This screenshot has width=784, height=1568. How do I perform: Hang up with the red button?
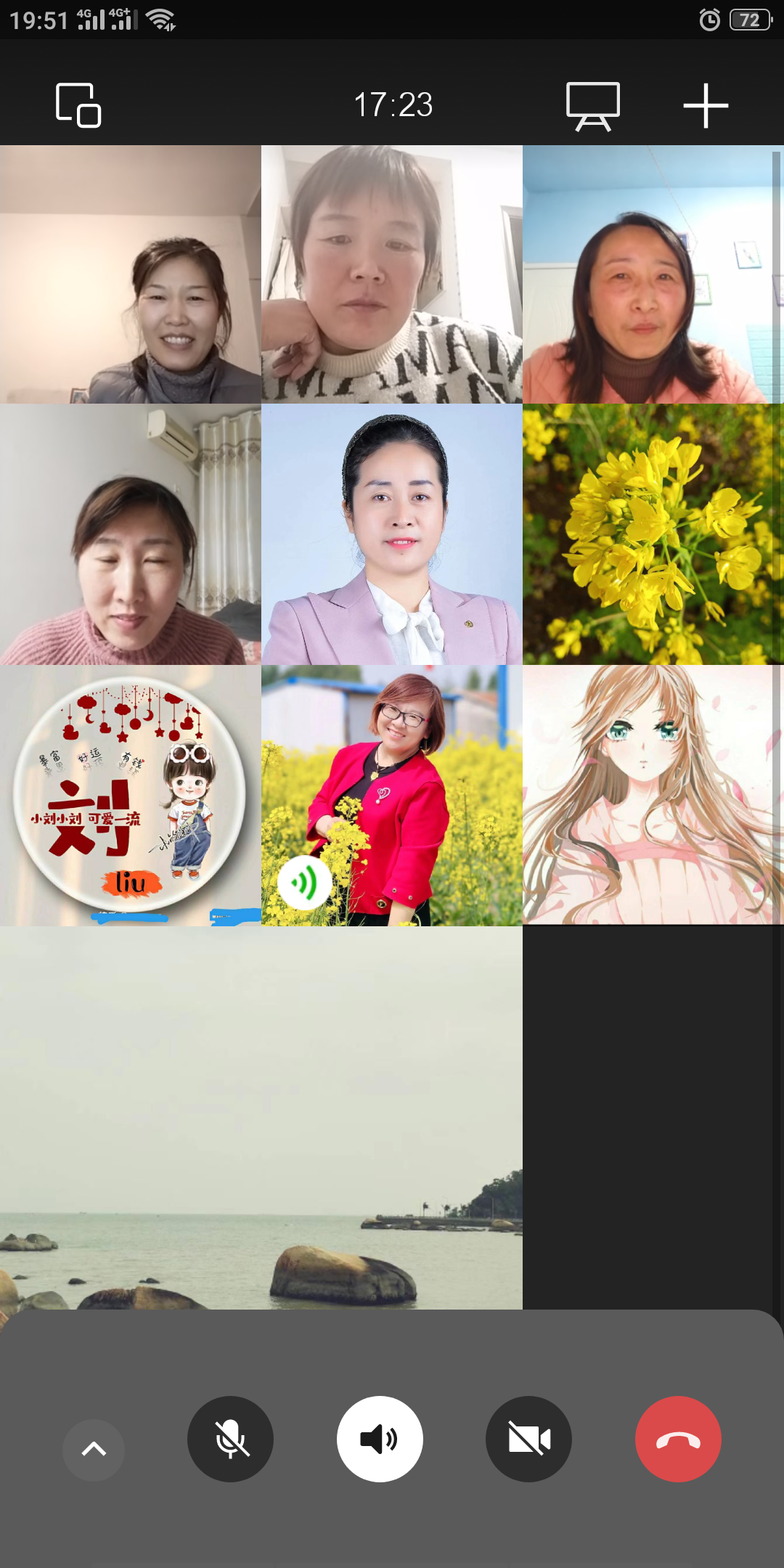click(x=678, y=1439)
